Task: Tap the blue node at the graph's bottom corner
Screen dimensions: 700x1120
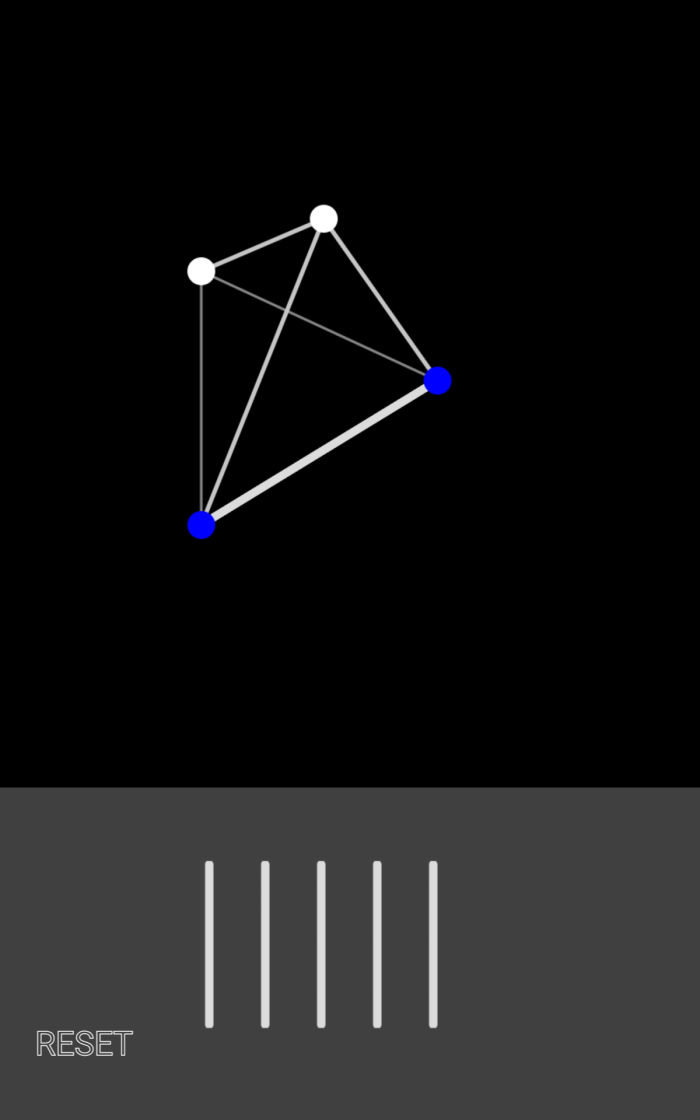Action: (x=201, y=525)
